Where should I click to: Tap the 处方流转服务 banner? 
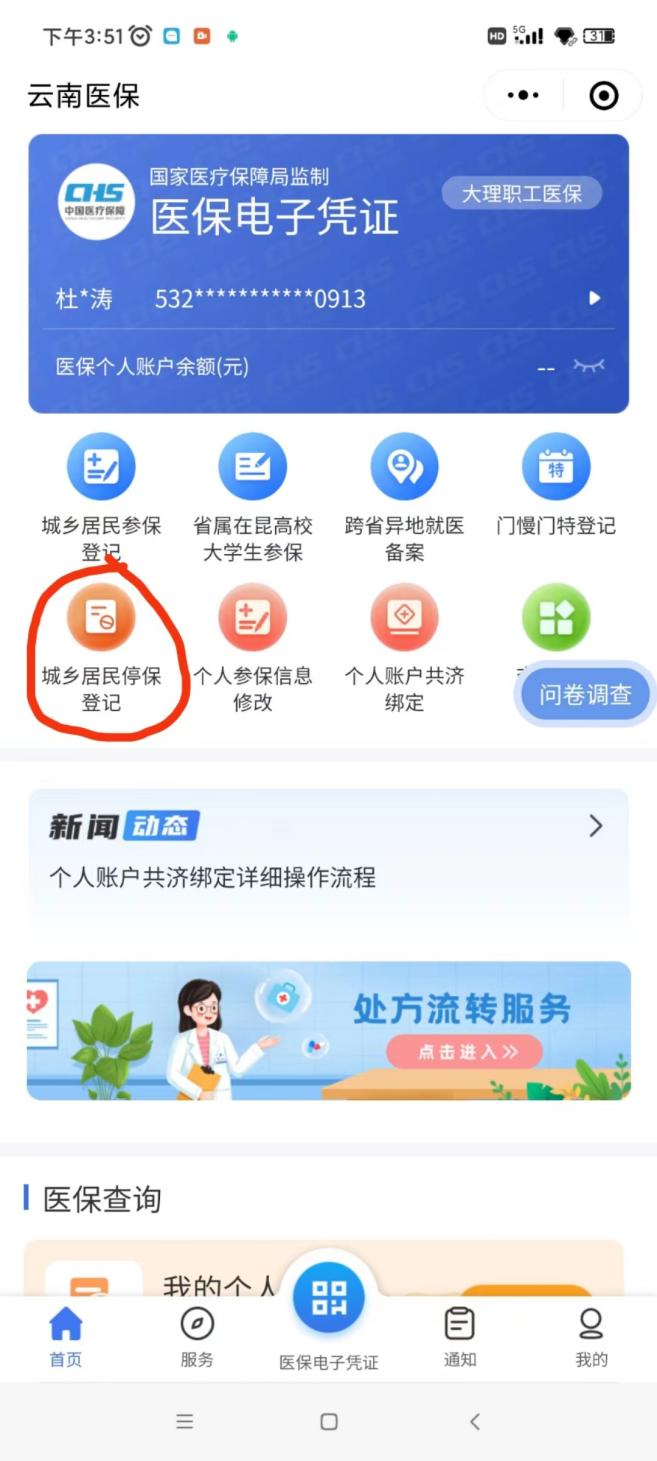[x=328, y=1031]
